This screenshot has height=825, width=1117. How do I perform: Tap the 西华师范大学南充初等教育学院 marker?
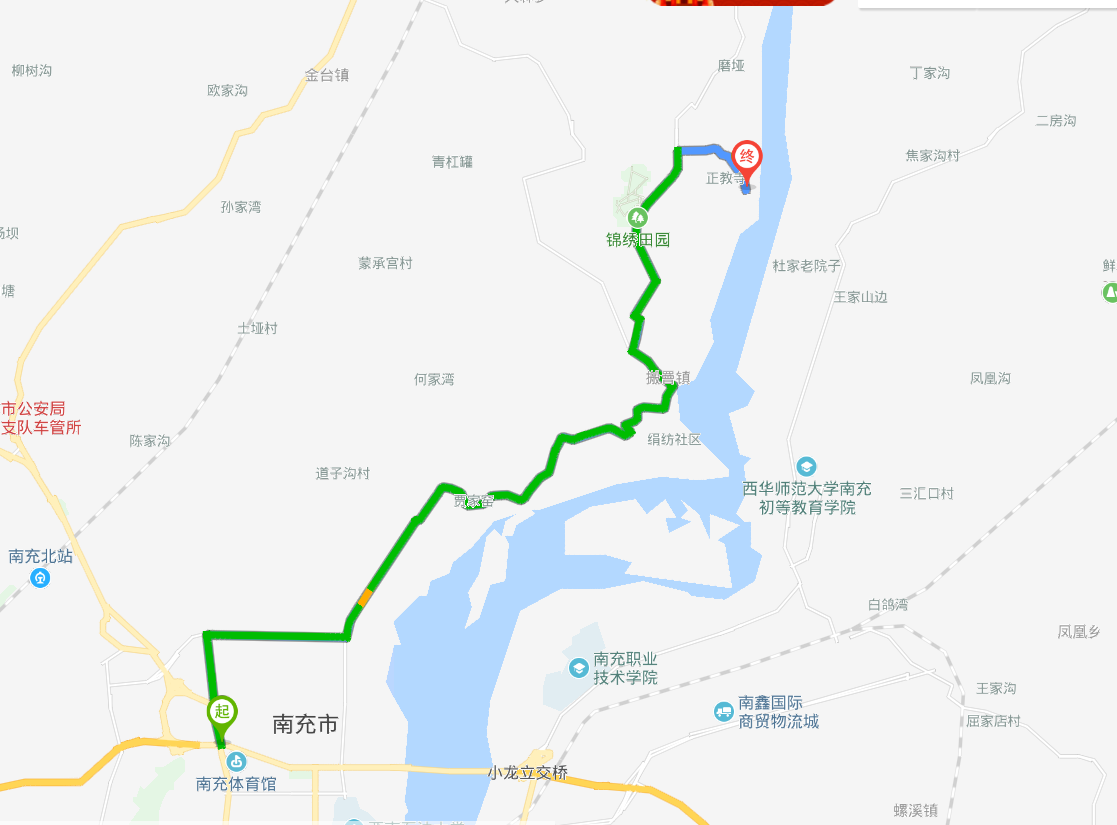(806, 467)
